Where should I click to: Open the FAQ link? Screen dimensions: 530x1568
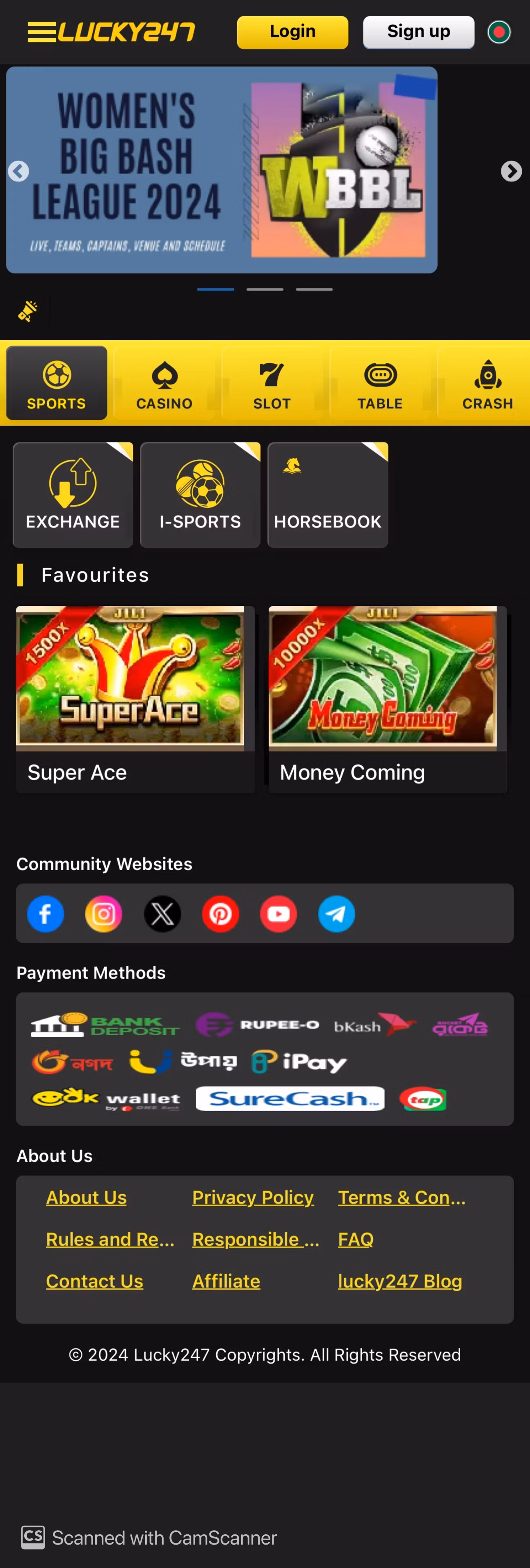click(355, 1239)
